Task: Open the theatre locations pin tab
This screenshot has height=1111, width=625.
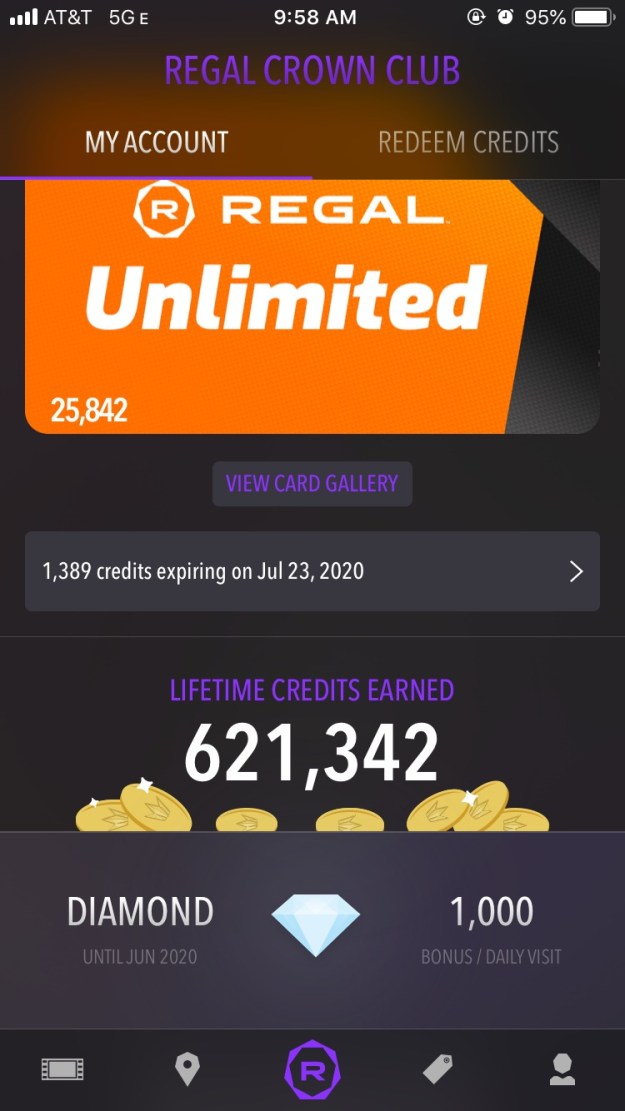Action: point(187,1069)
